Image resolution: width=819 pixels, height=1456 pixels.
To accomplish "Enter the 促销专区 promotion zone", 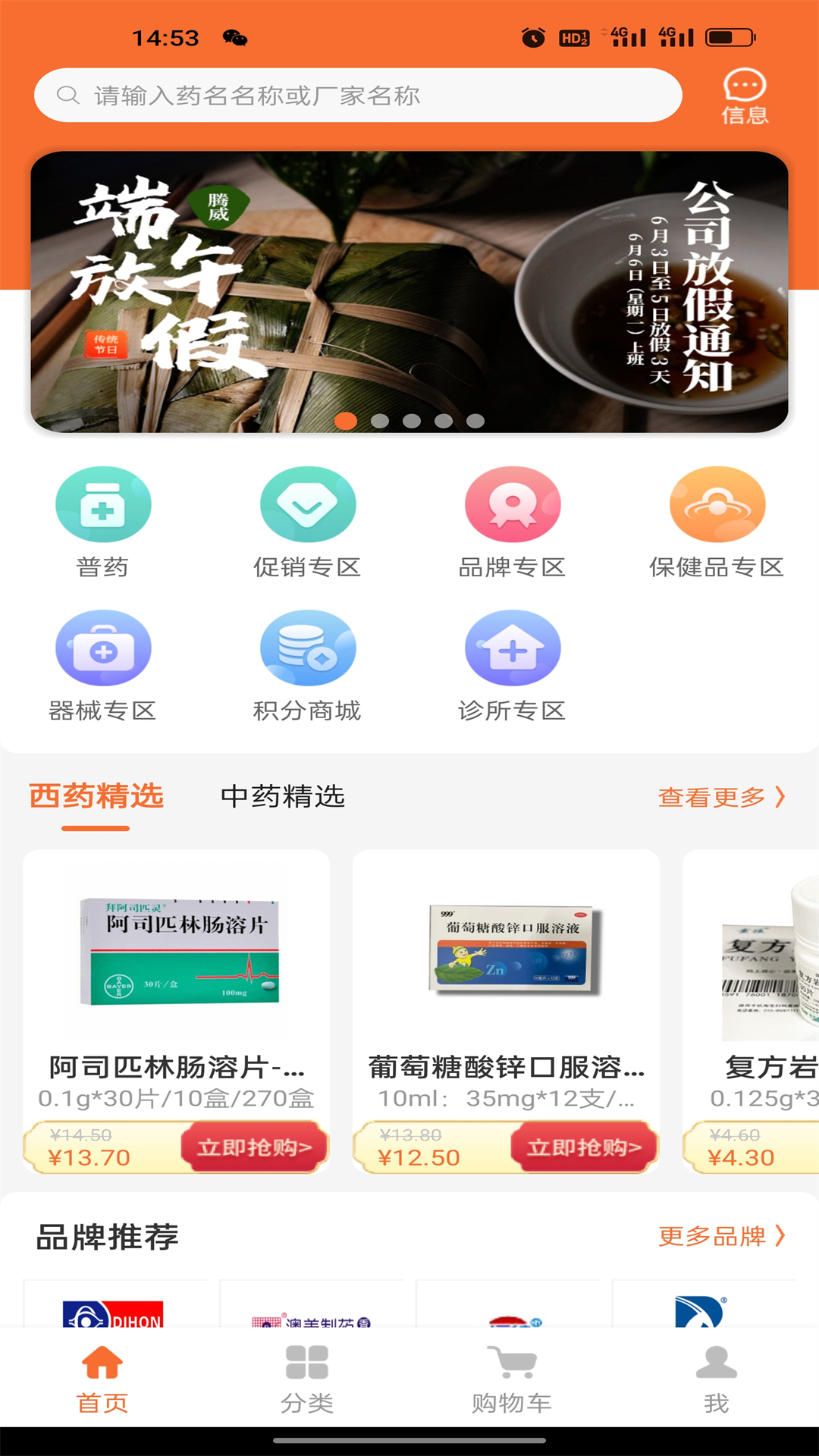I will tap(308, 504).
